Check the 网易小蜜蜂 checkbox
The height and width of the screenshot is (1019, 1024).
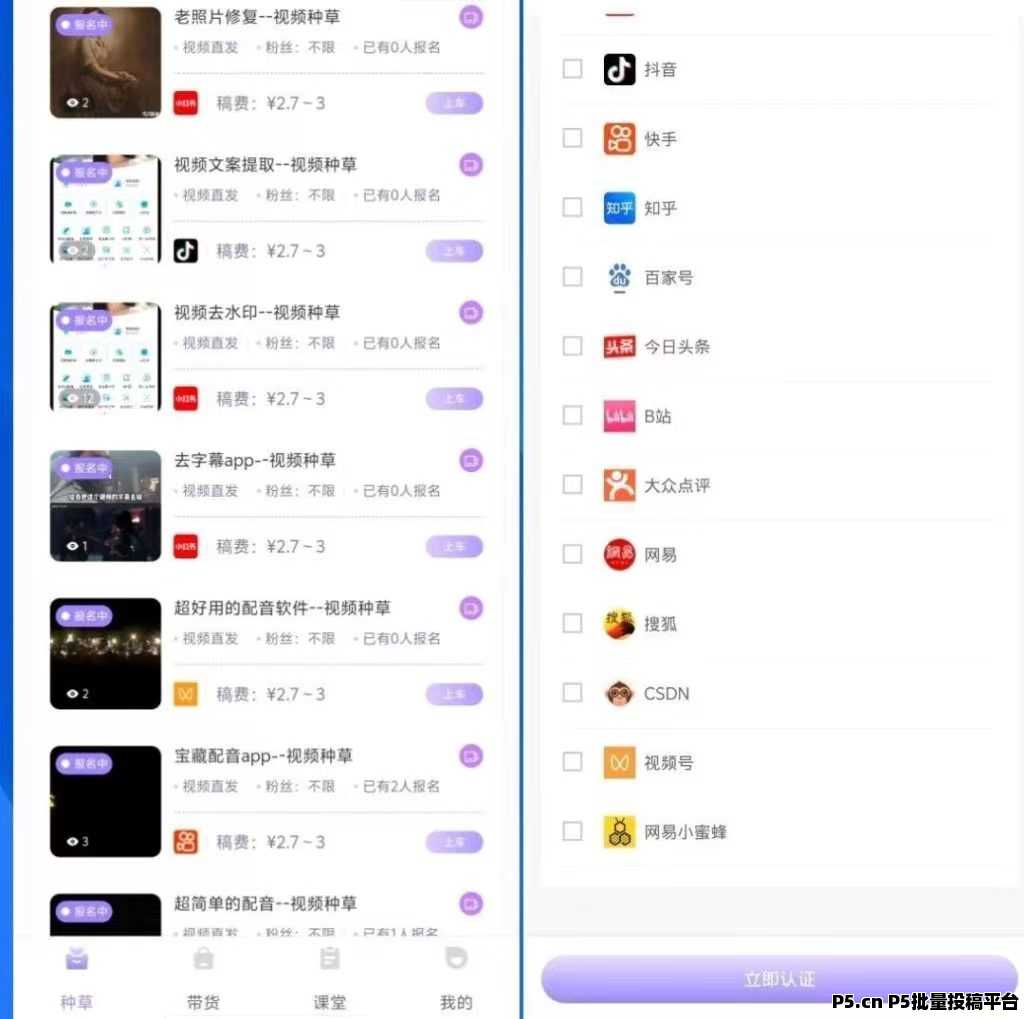[x=573, y=830]
